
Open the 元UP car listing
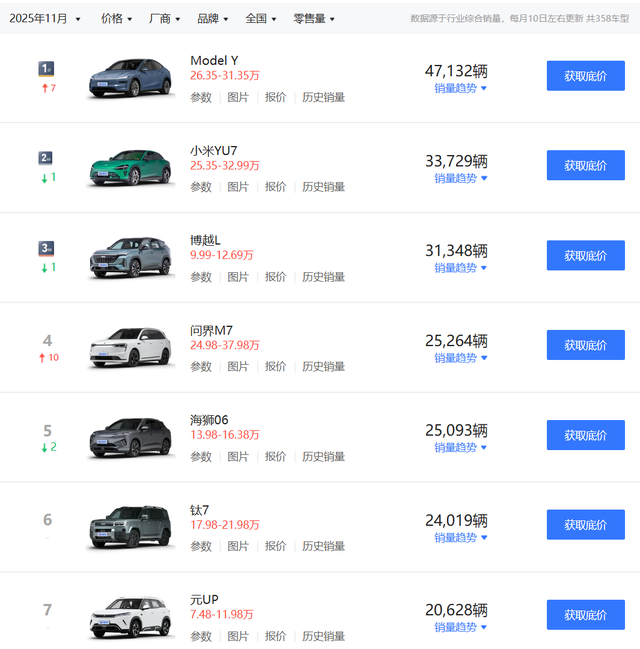click(x=204, y=600)
